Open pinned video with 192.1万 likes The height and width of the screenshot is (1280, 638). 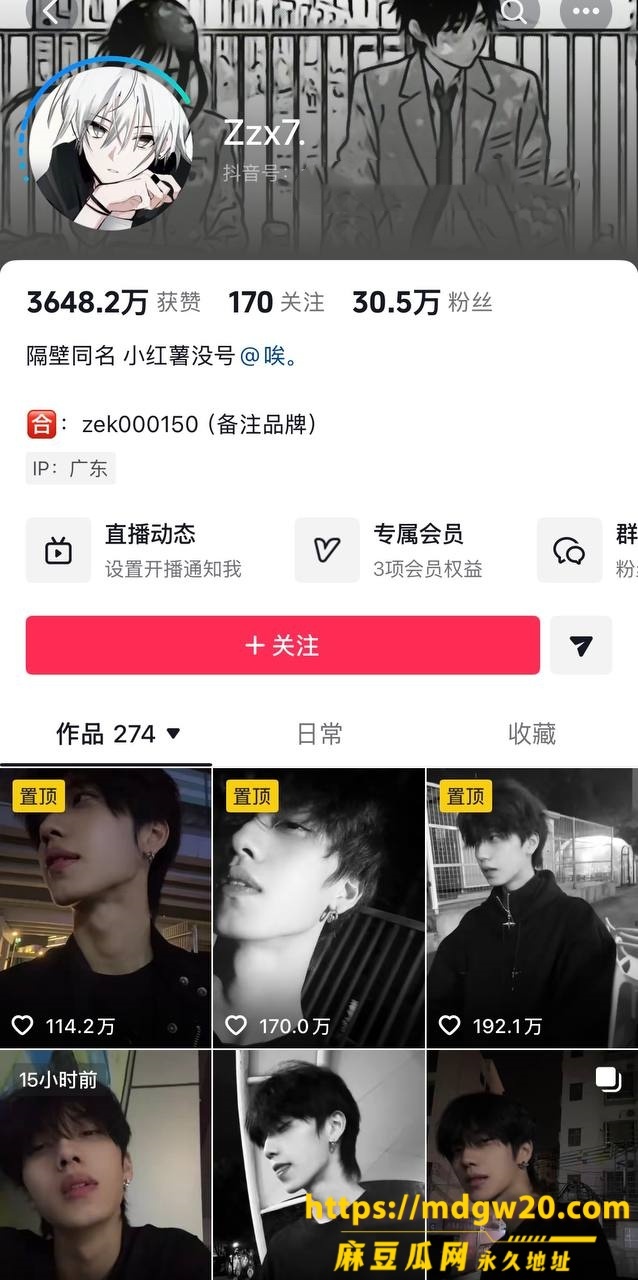[x=532, y=908]
